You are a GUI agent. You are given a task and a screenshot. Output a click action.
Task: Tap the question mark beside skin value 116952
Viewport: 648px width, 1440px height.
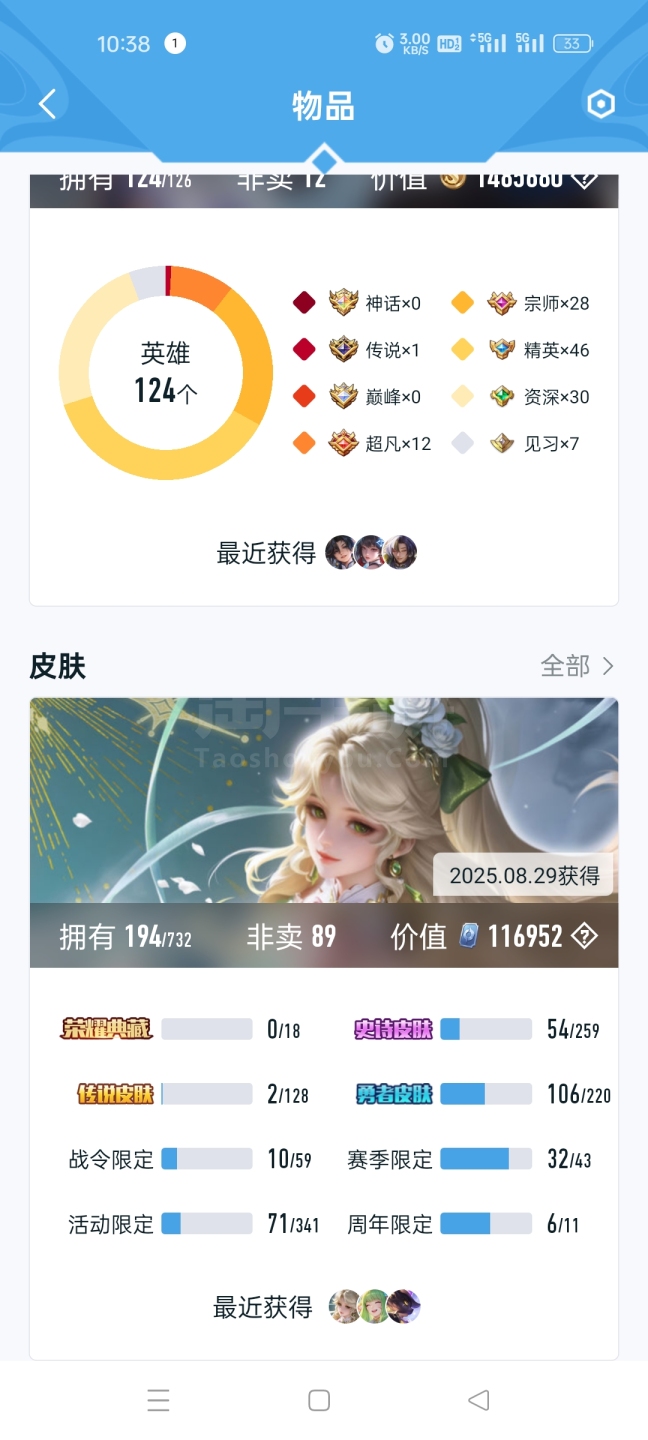coord(585,936)
